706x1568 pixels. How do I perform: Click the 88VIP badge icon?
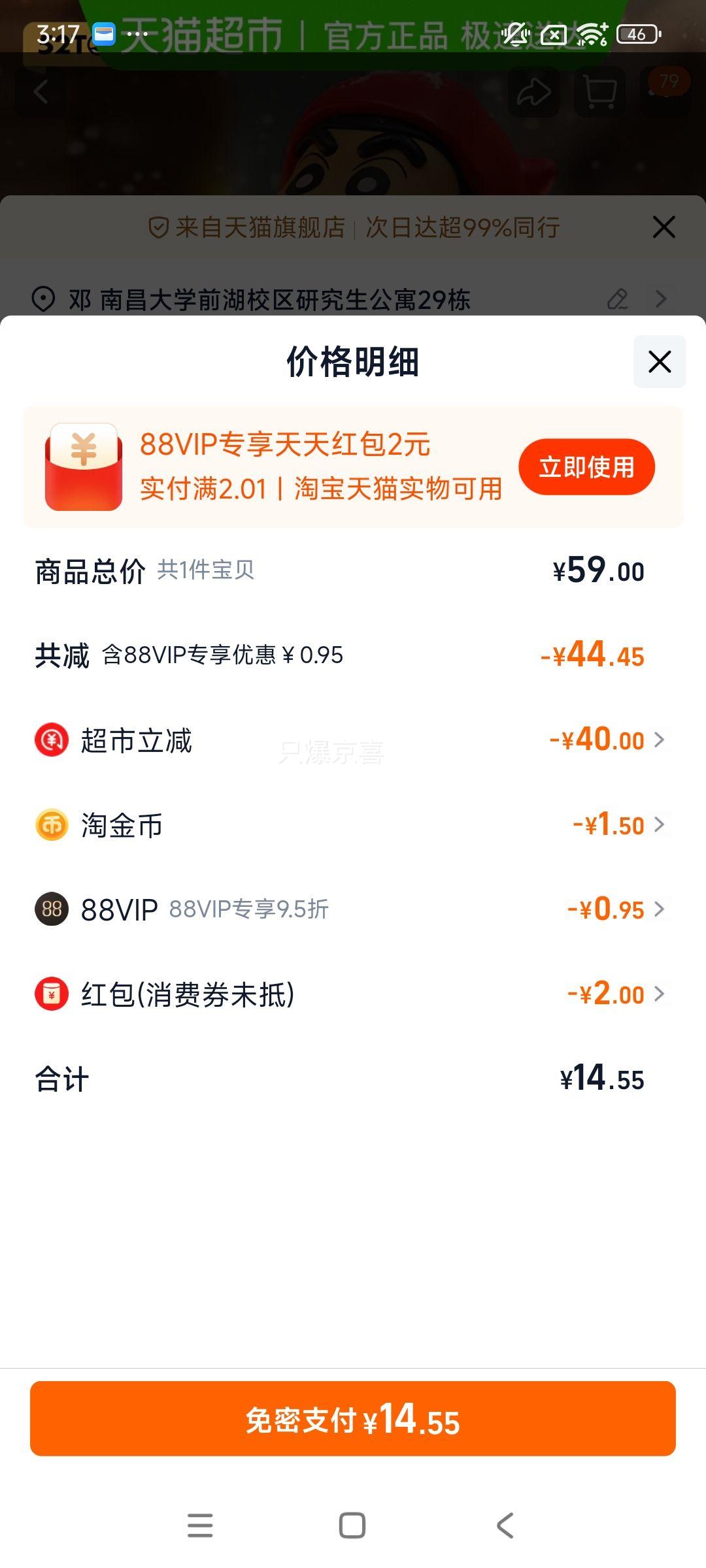pyautogui.click(x=51, y=909)
